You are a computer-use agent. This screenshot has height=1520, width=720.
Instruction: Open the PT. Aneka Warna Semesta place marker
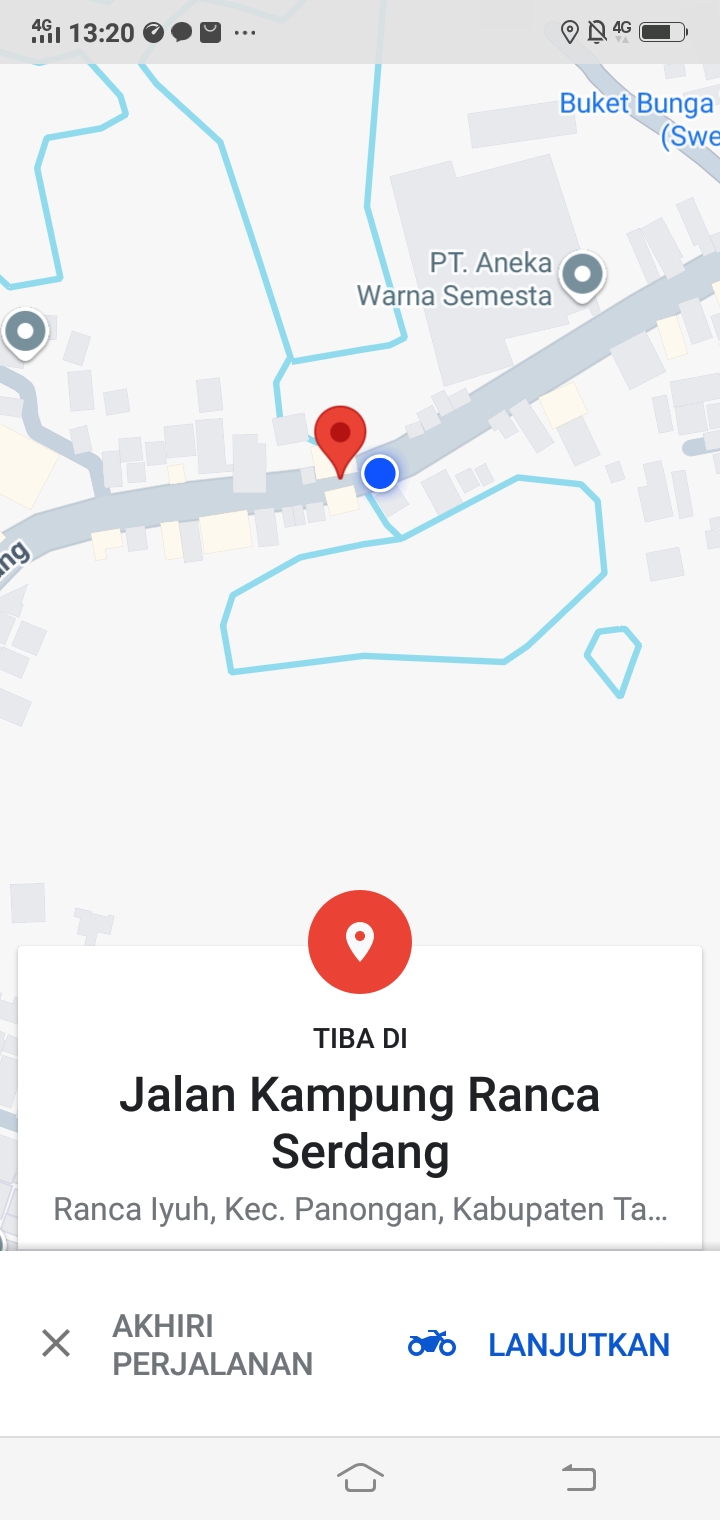click(x=583, y=273)
